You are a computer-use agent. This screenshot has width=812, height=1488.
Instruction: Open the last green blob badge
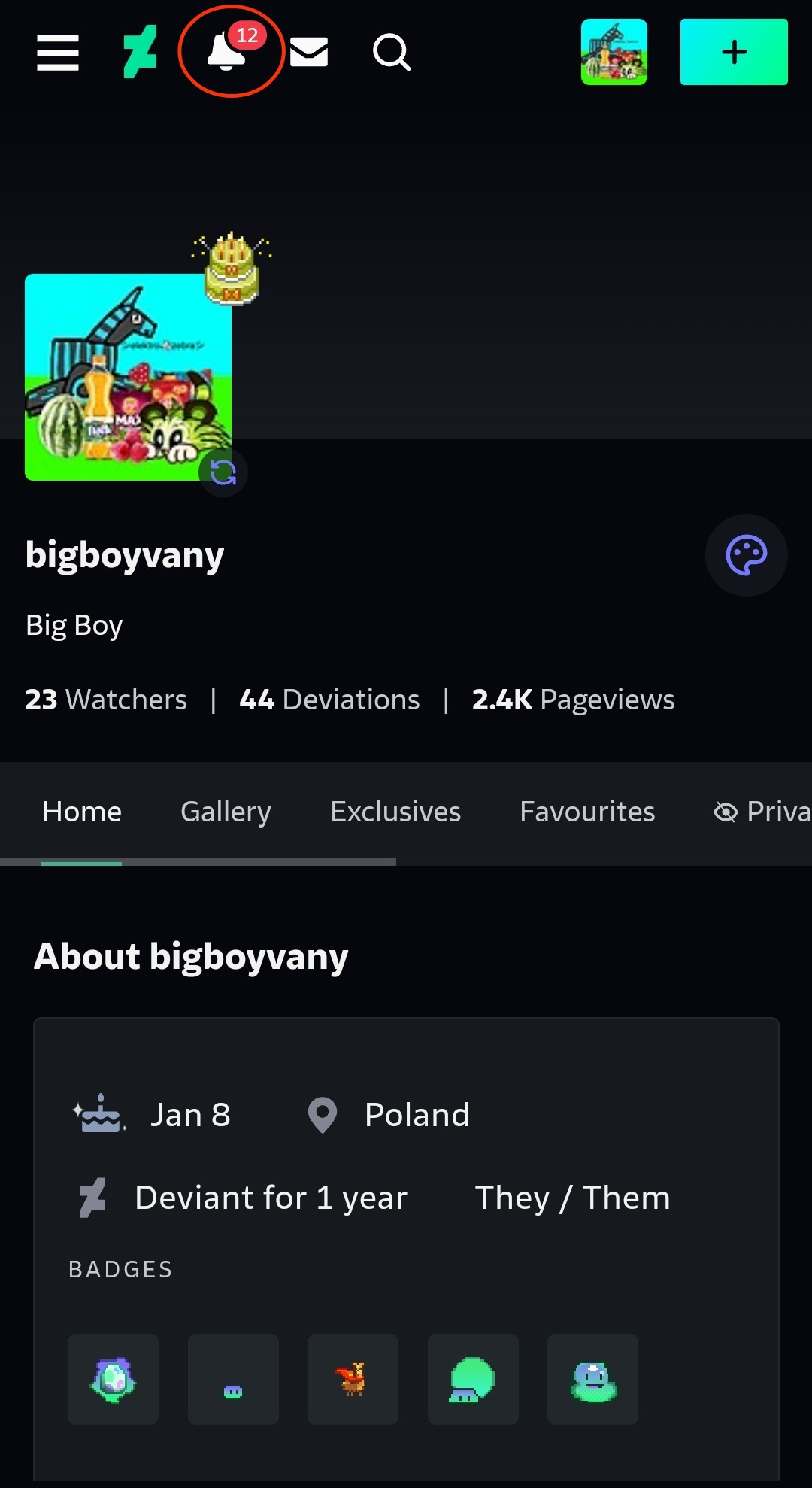click(592, 1379)
